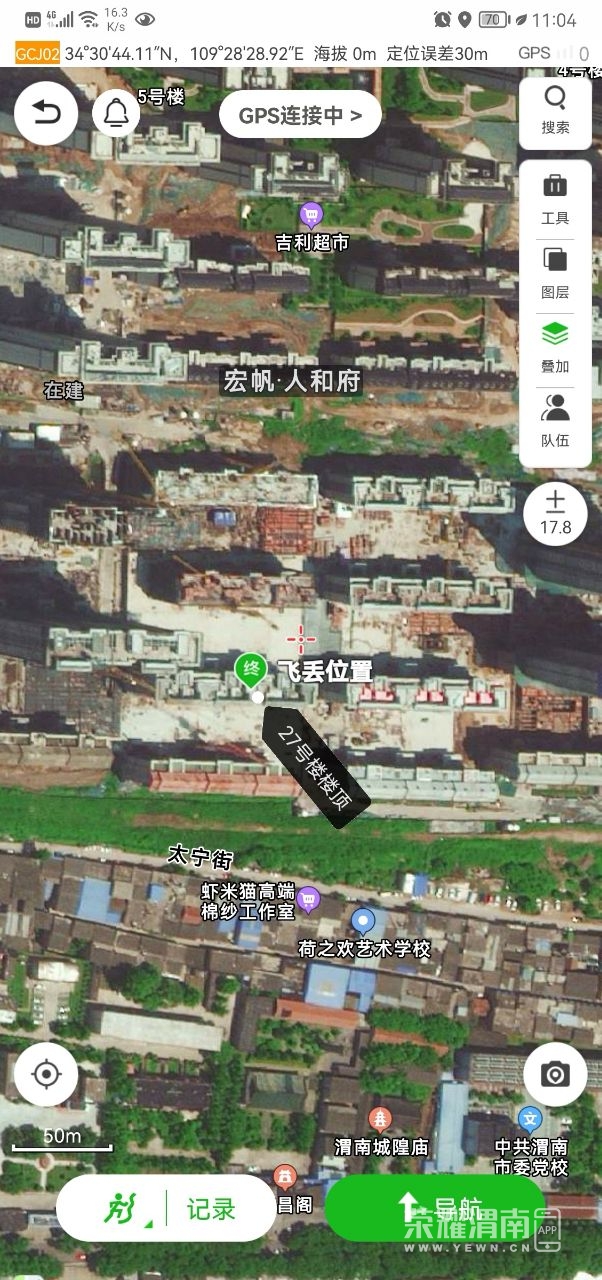
Task: Go back with the return arrow
Action: [46, 113]
